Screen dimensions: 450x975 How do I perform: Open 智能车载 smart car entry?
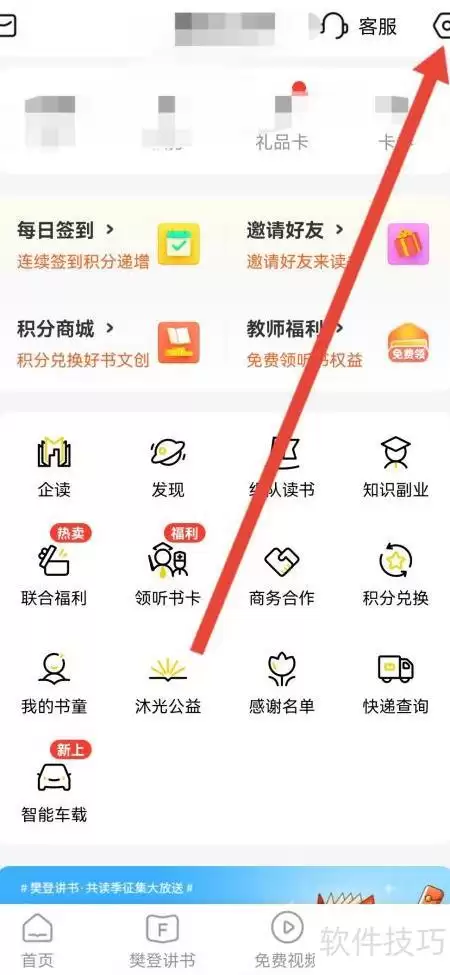click(54, 783)
